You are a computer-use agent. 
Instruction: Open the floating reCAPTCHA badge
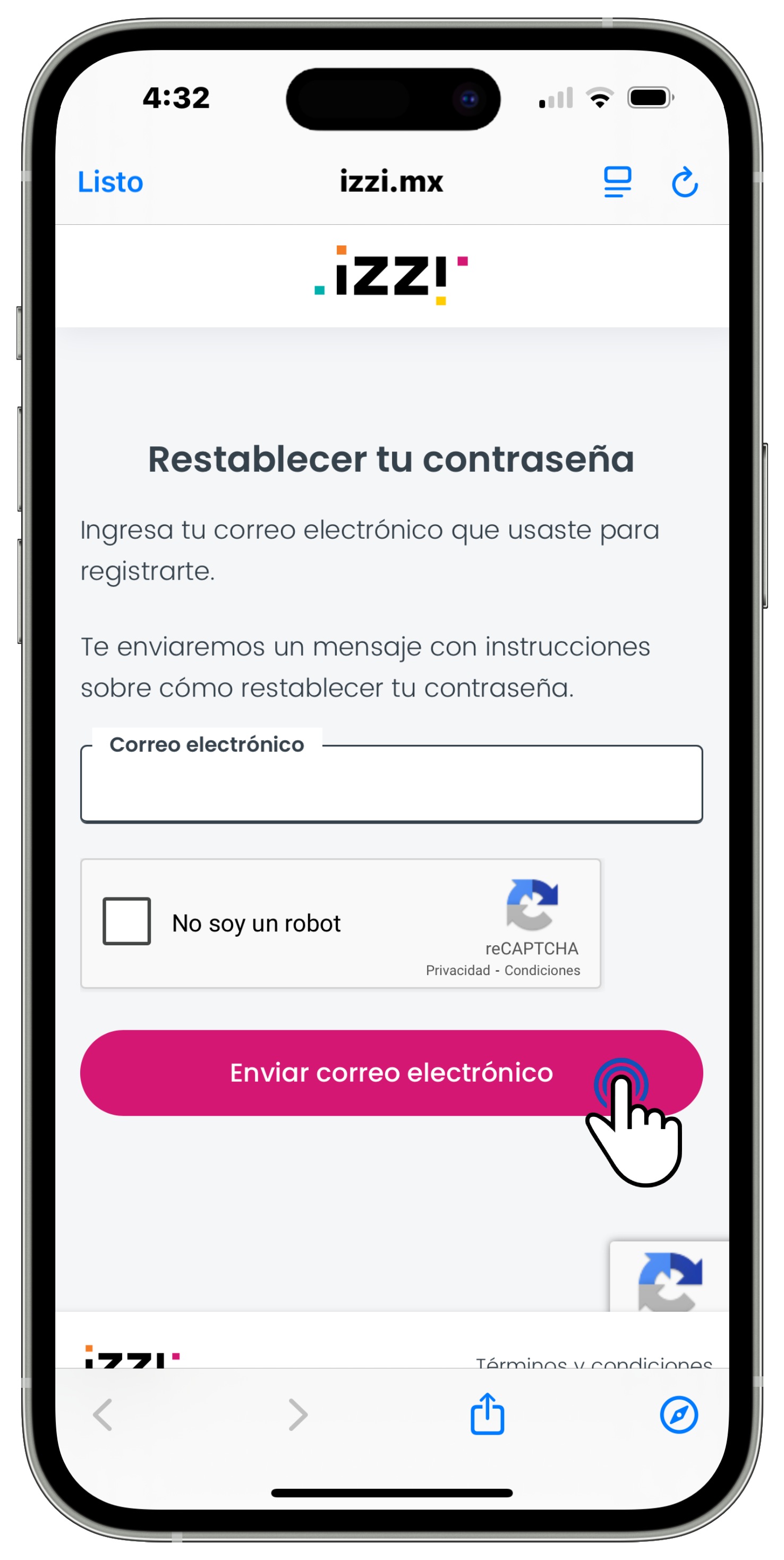670,1278
